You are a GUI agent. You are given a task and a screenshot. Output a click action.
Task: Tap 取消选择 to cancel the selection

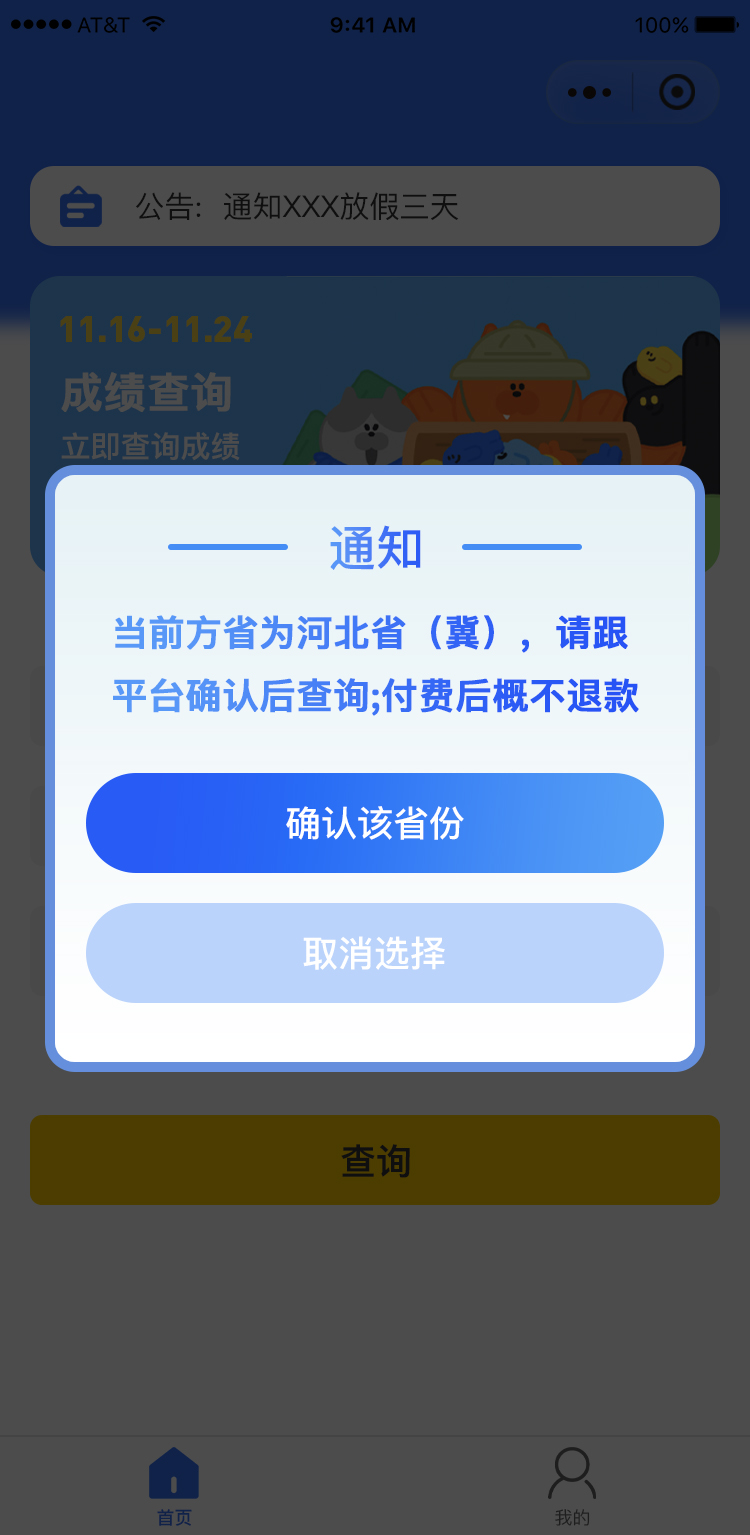click(x=375, y=953)
